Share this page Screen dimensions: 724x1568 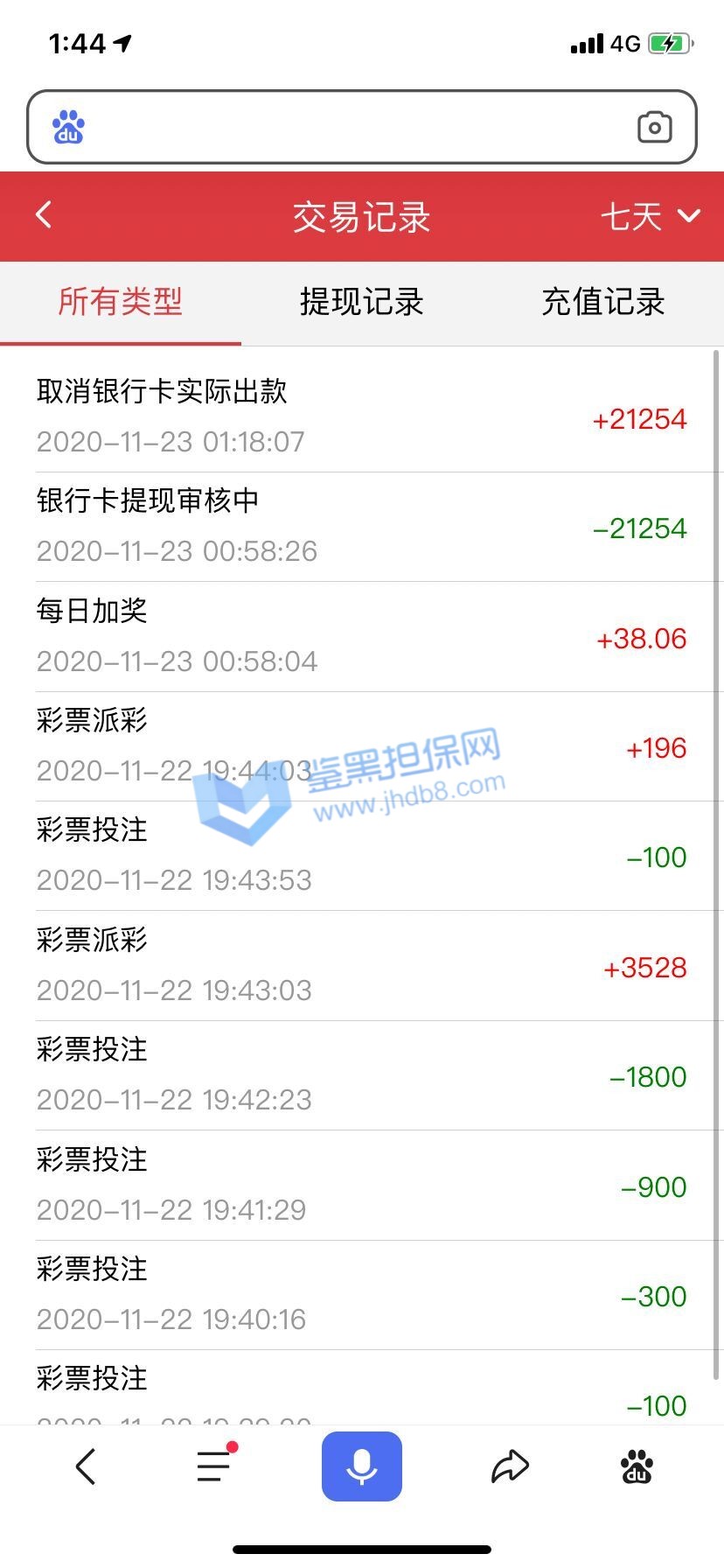pos(510,1466)
